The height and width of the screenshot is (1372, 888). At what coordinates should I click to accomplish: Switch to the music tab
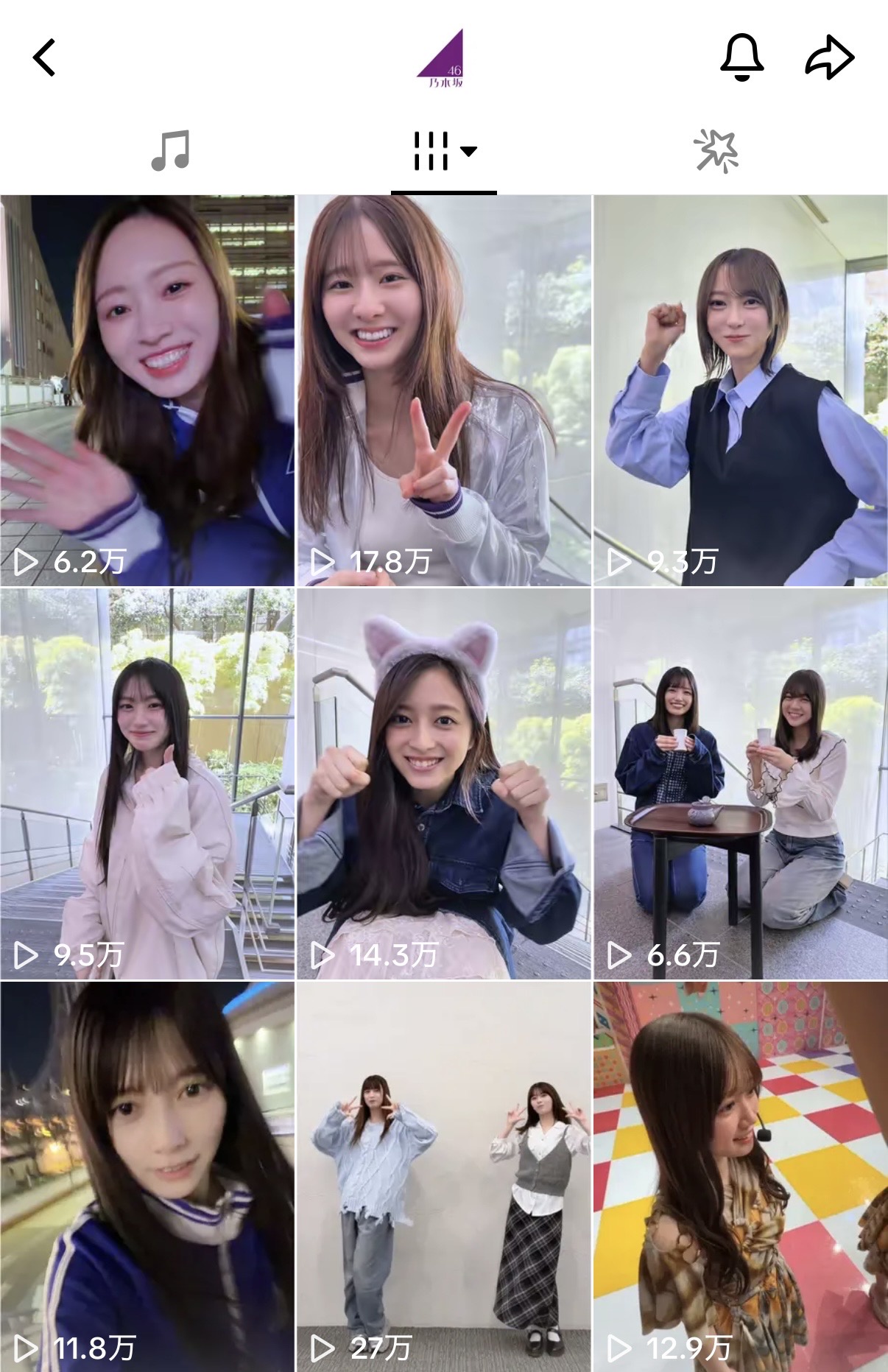point(170,150)
